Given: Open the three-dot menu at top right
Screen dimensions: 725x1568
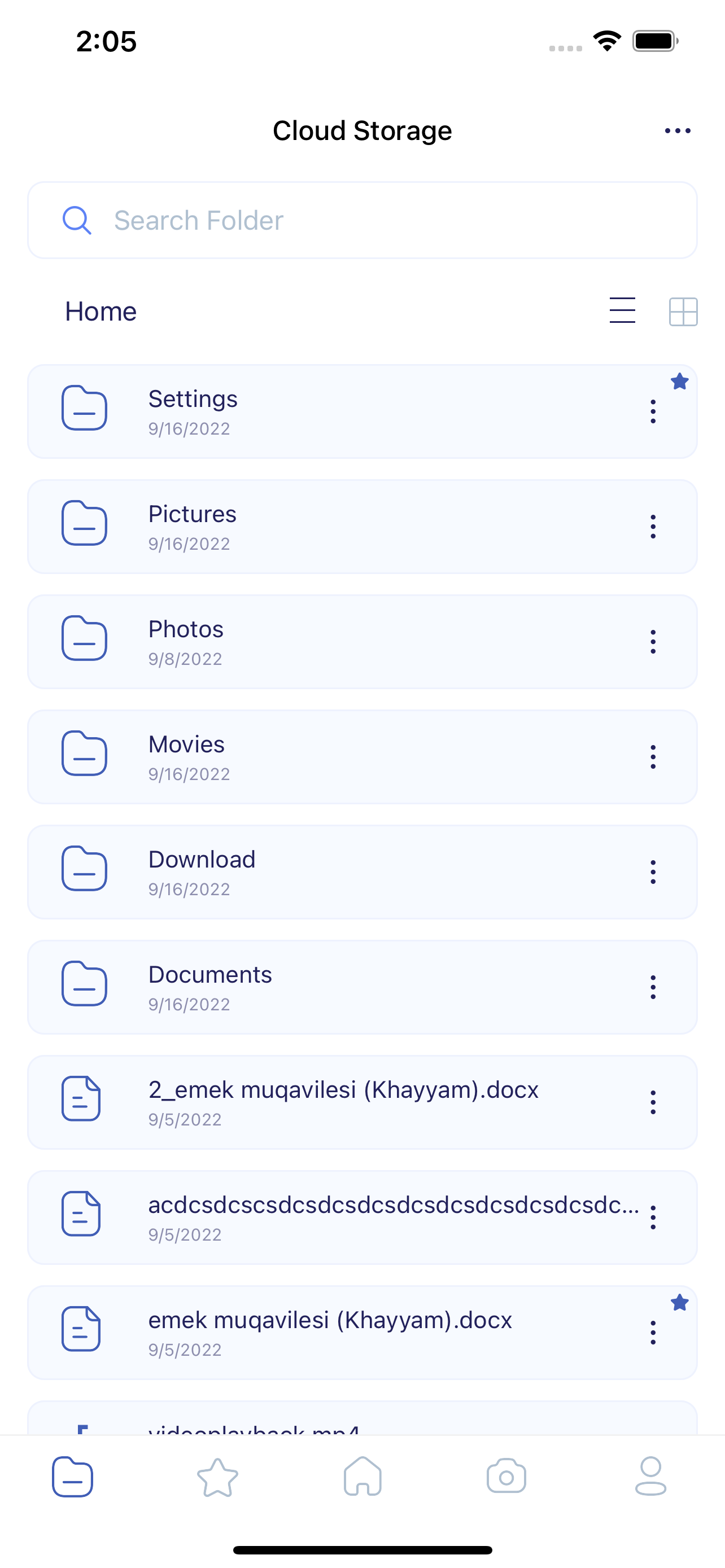Looking at the screenshot, I should click(x=677, y=130).
